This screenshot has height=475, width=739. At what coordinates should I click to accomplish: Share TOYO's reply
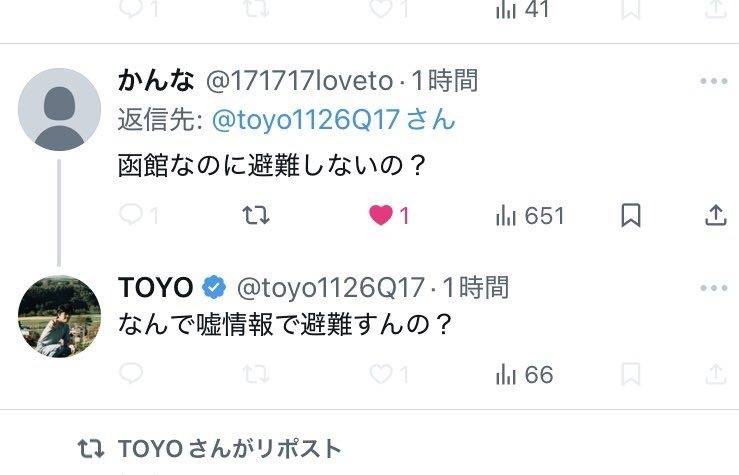pos(715,375)
